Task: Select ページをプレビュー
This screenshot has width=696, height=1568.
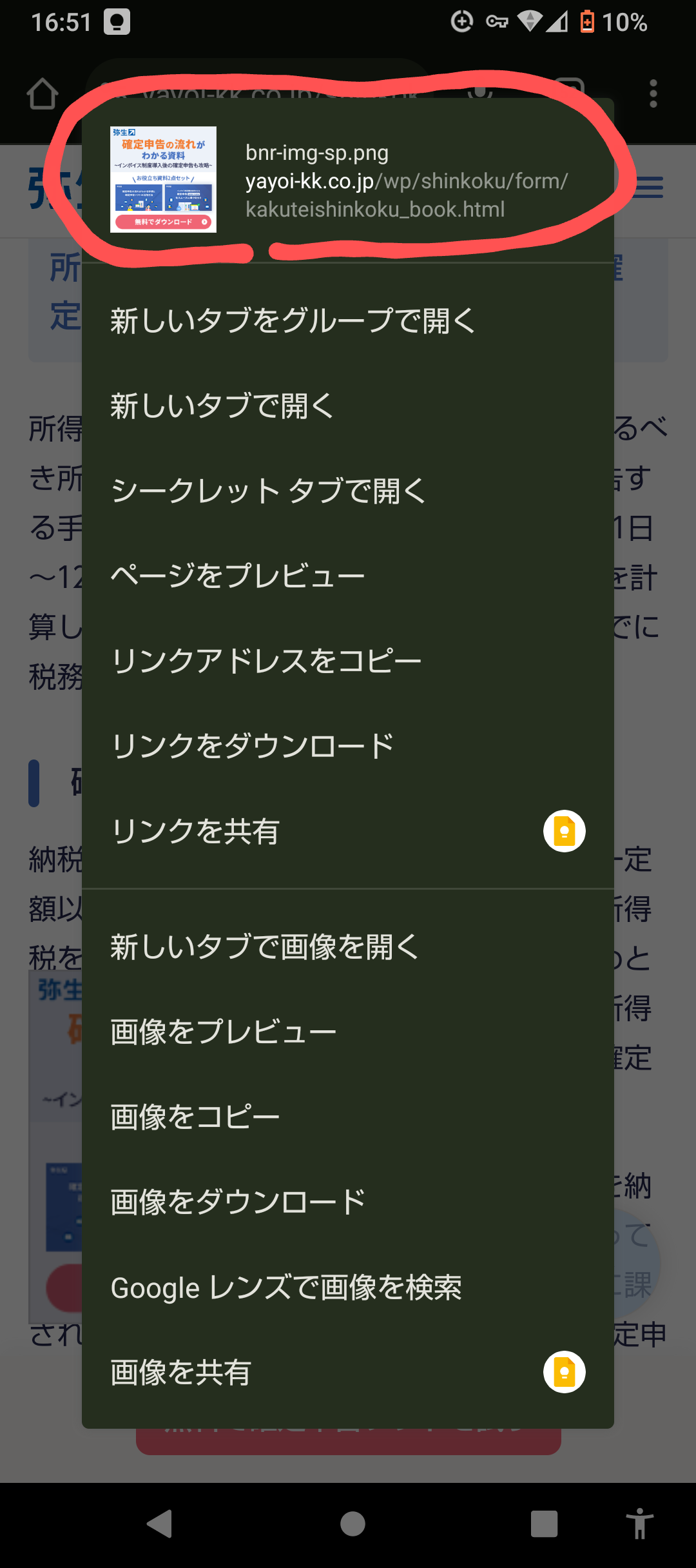Action: (238, 576)
